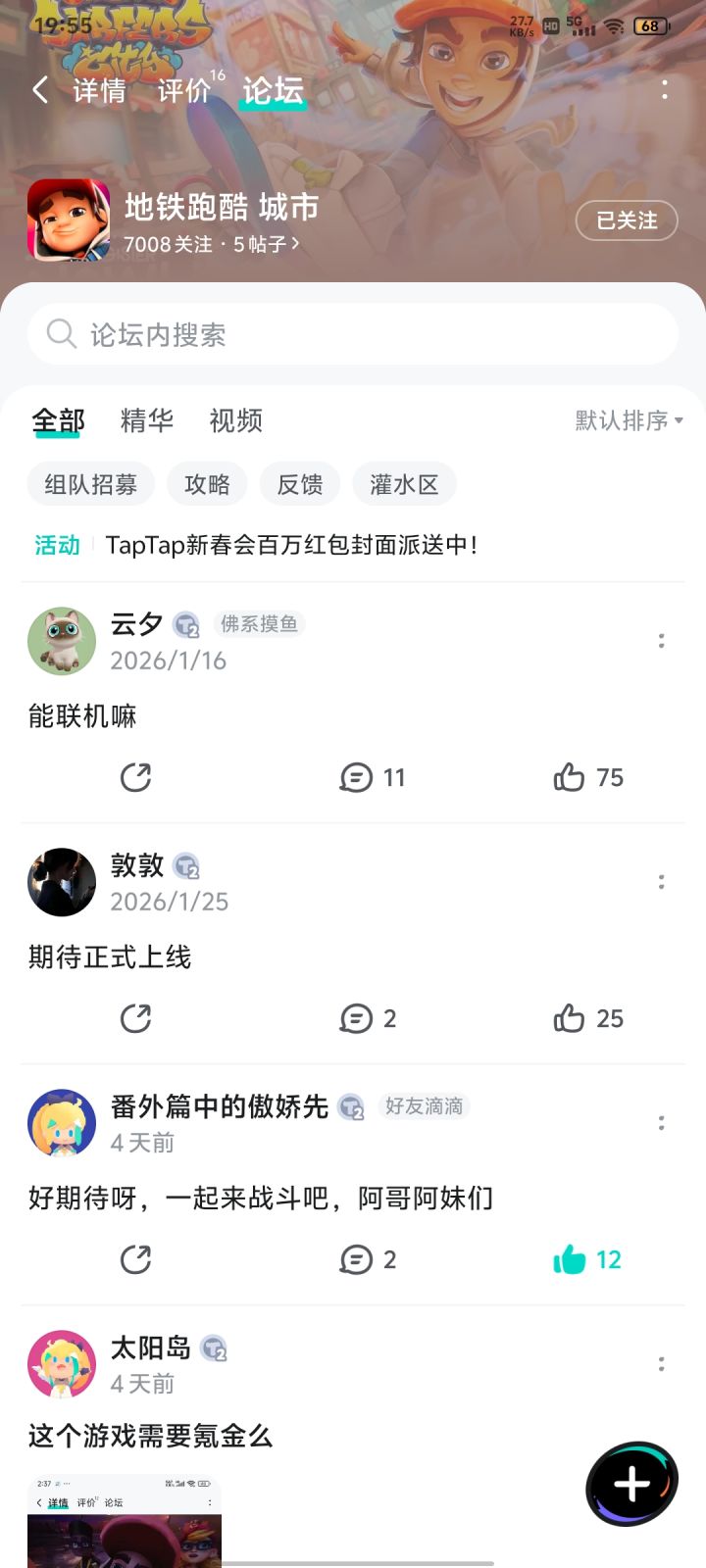
Task: Select the 视频 filter tab
Action: click(x=236, y=420)
